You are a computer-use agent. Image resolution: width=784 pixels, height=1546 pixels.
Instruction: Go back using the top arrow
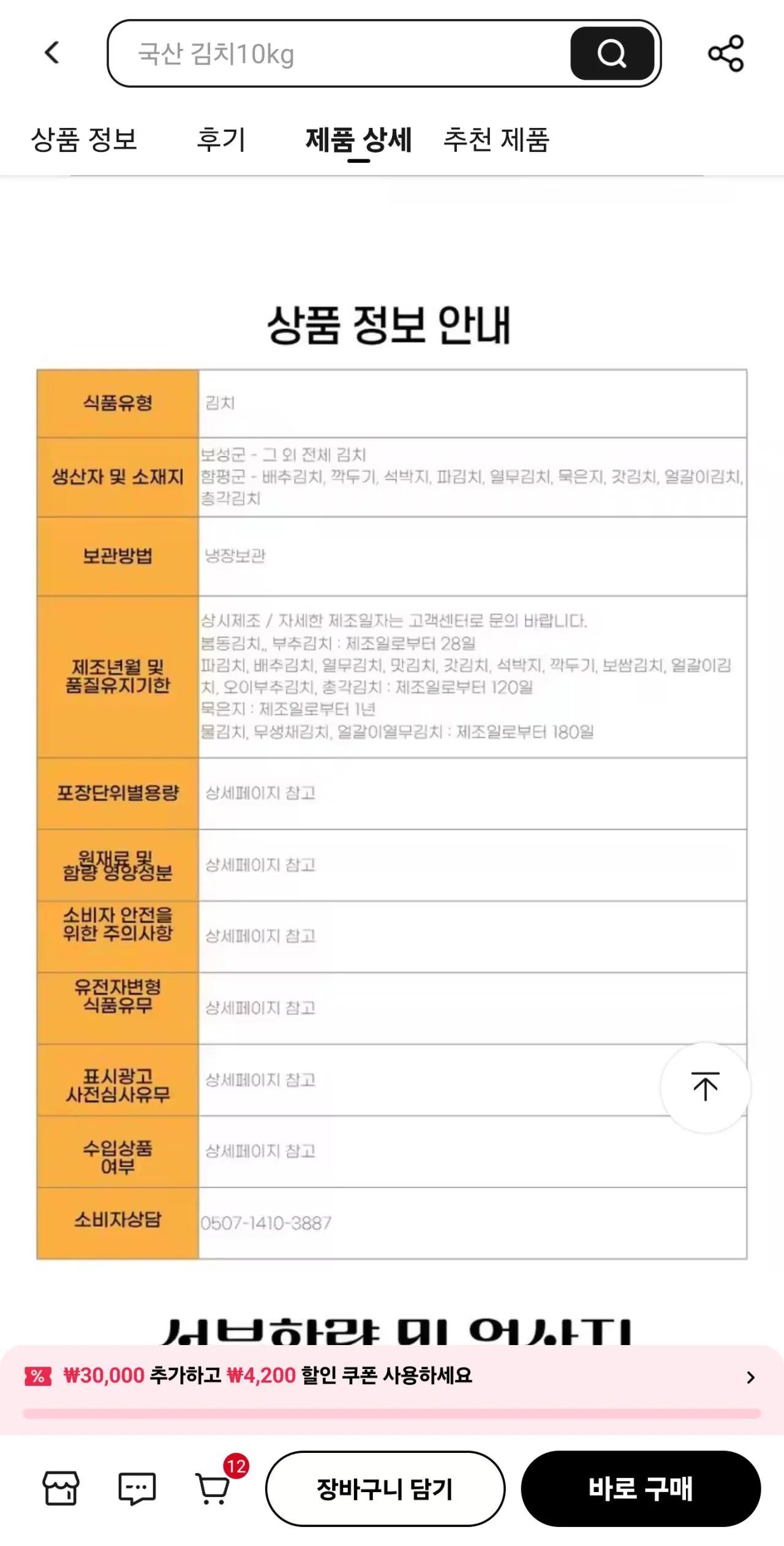tap(53, 53)
